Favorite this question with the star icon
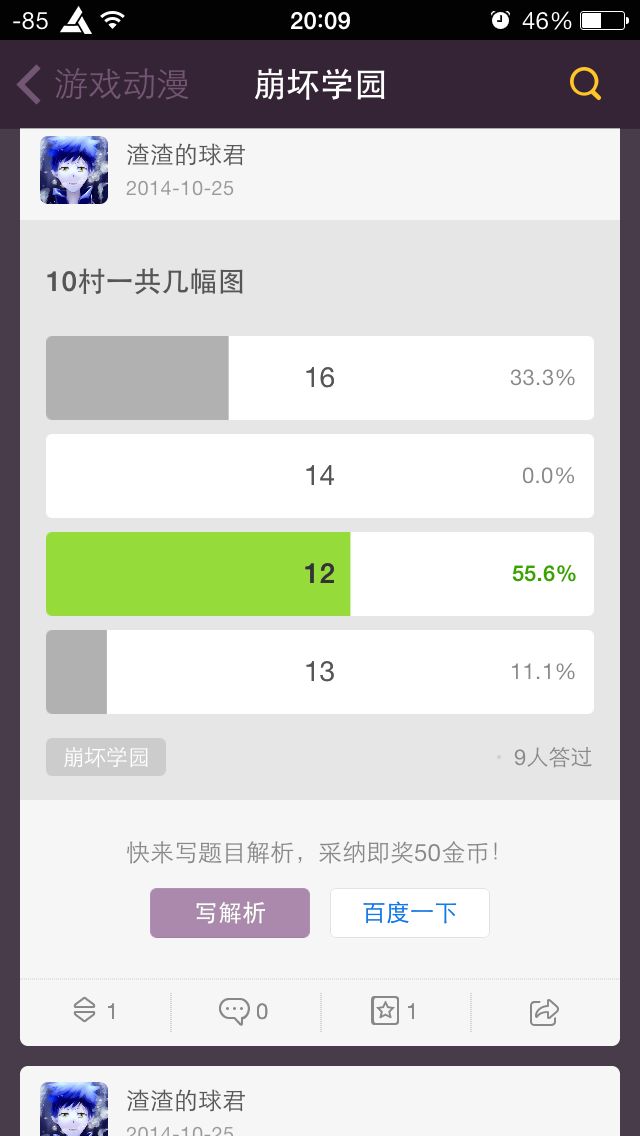Viewport: 640px width, 1136px height. pyautogui.click(x=394, y=1011)
